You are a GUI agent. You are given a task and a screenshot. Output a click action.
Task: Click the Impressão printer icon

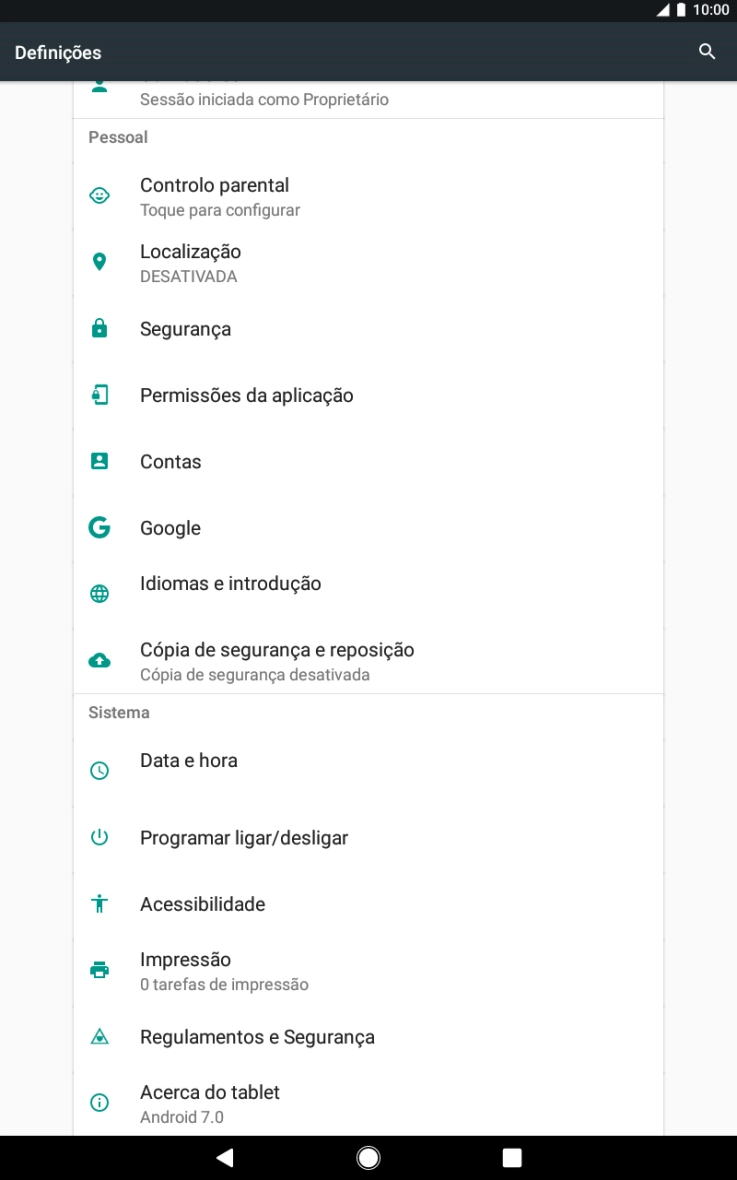pos(99,969)
